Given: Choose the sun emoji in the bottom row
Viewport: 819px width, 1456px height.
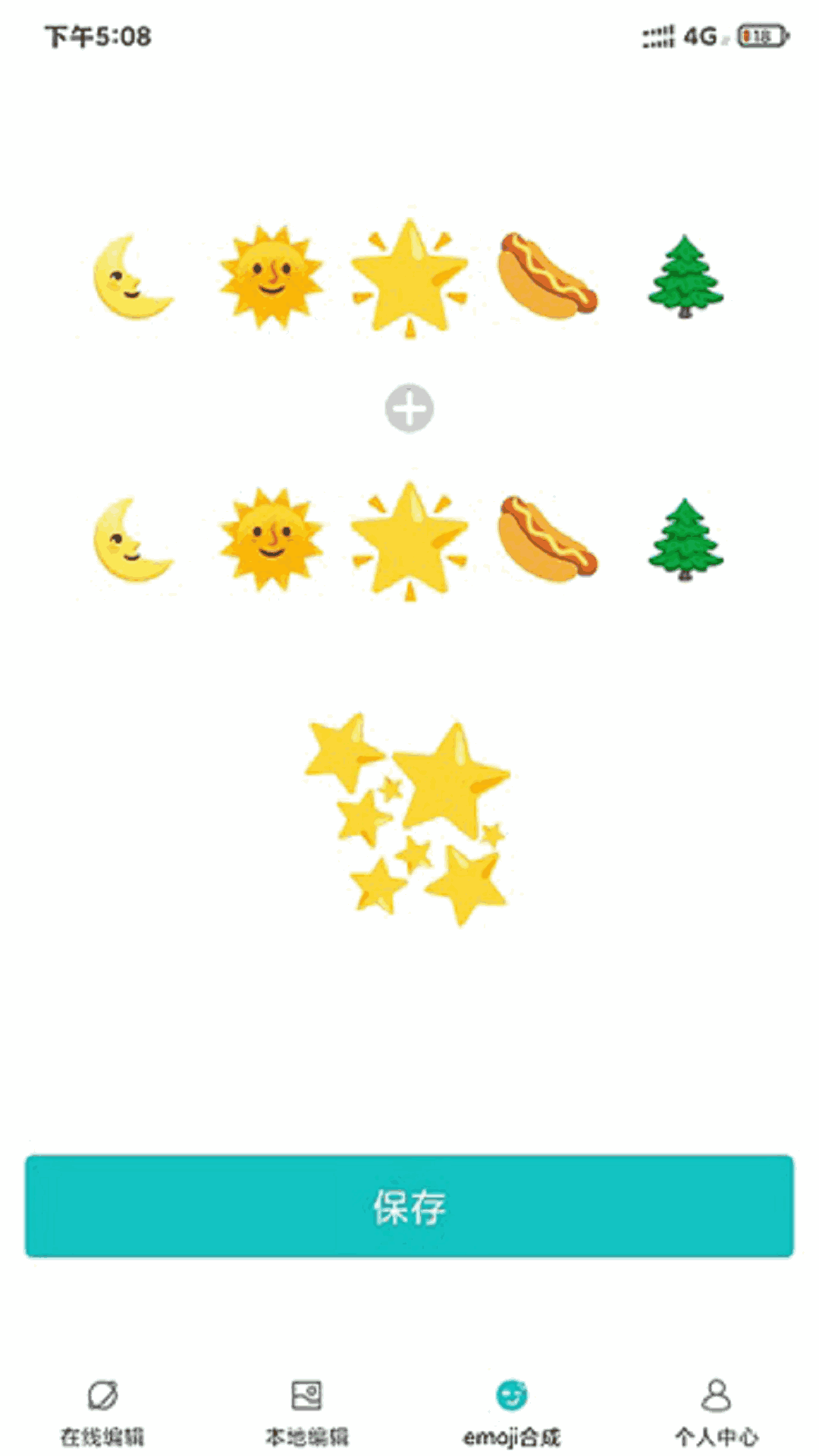Looking at the screenshot, I should (x=271, y=540).
